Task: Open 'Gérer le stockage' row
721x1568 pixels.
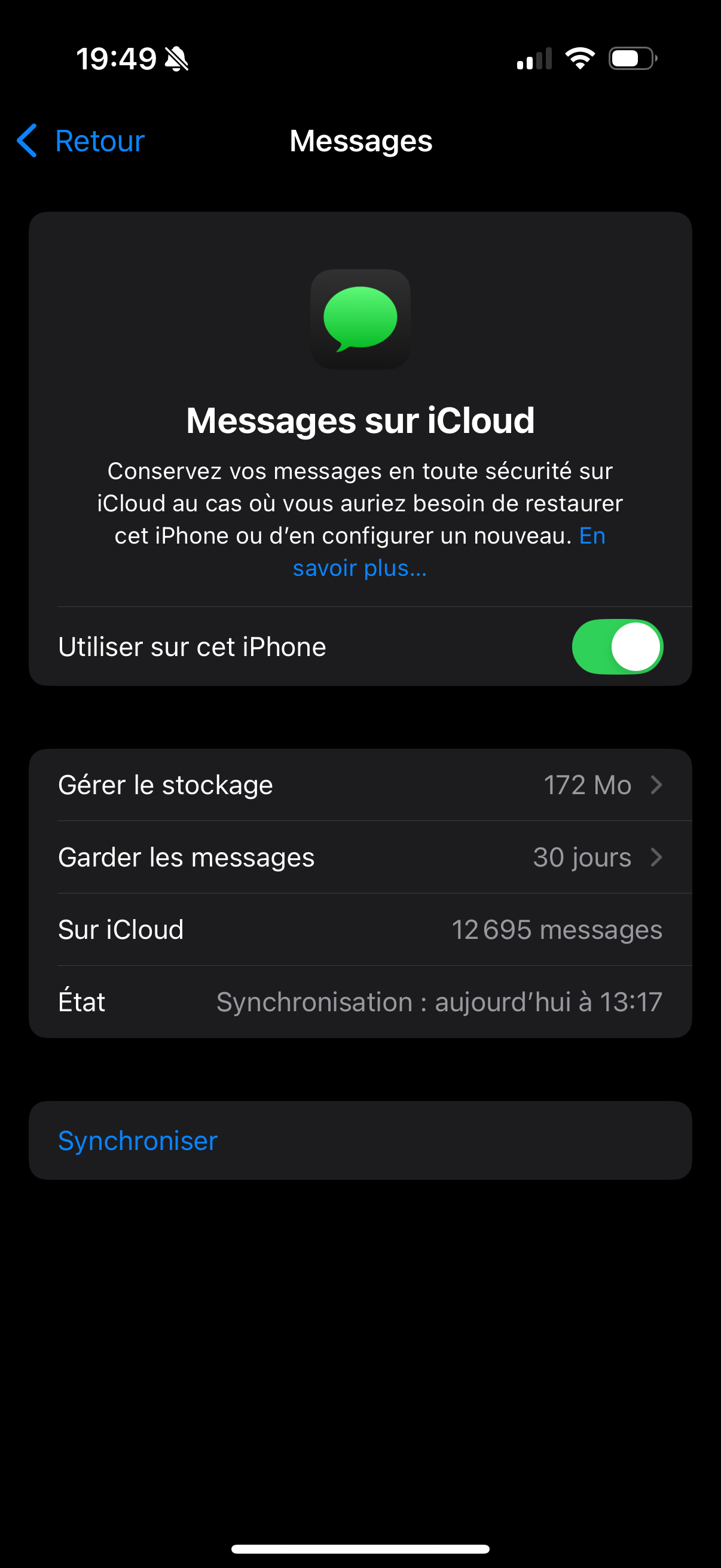Action: 359,785
